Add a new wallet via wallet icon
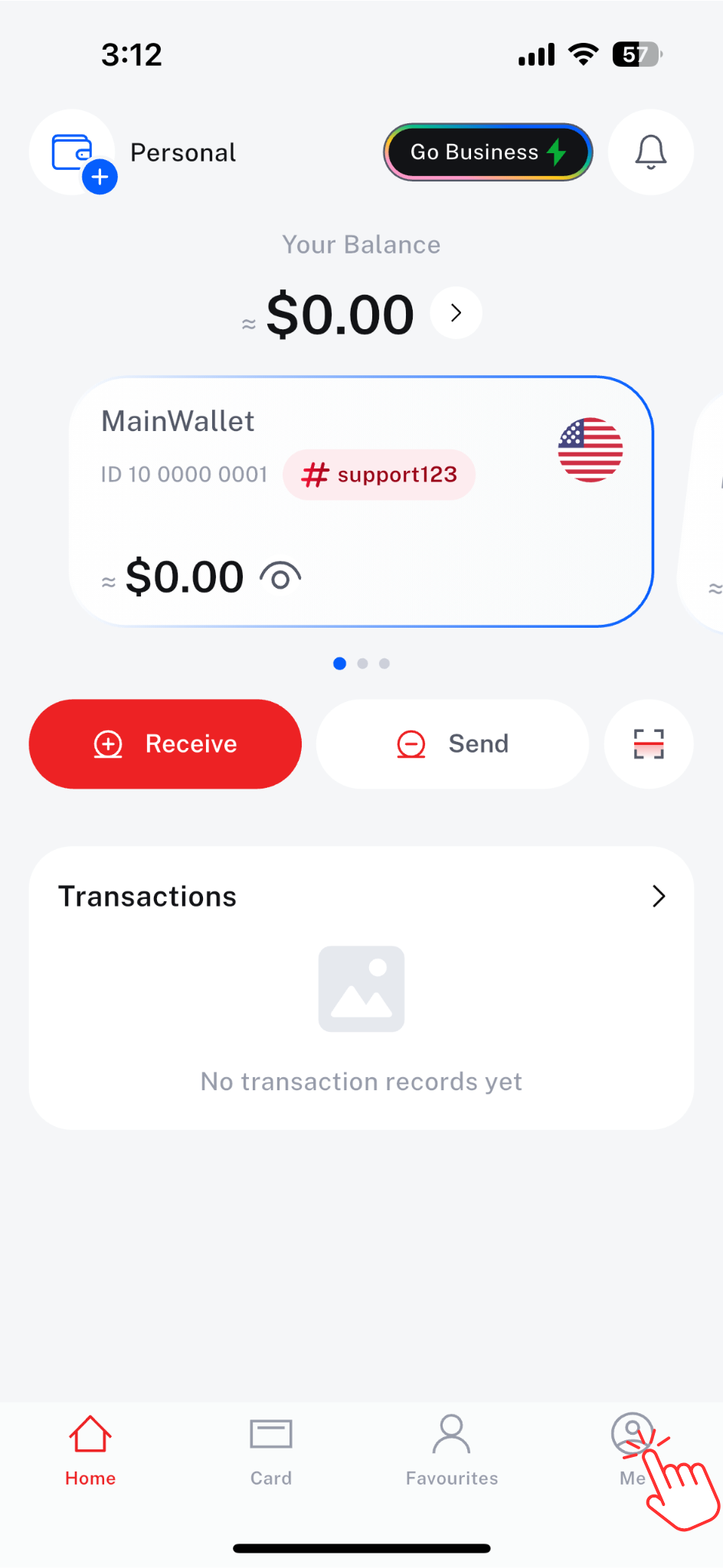723x1568 pixels. tap(74, 154)
